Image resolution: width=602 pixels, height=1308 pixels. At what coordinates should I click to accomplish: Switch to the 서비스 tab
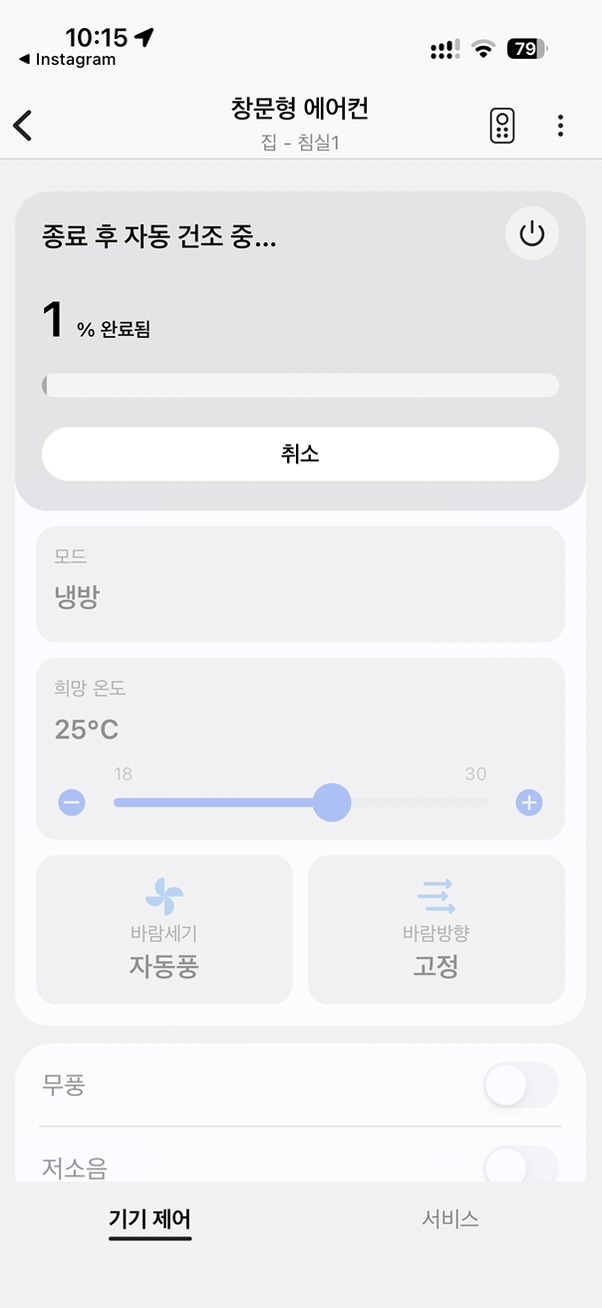pos(450,1219)
